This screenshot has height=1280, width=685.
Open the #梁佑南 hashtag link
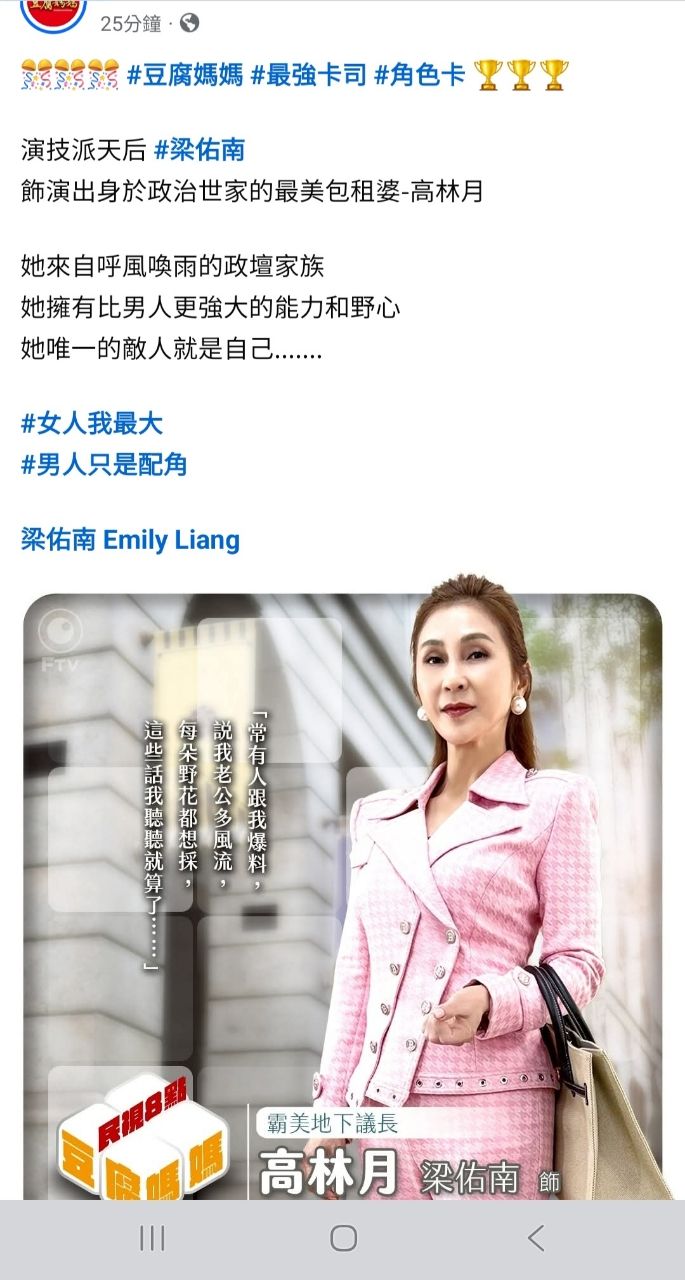(200, 151)
